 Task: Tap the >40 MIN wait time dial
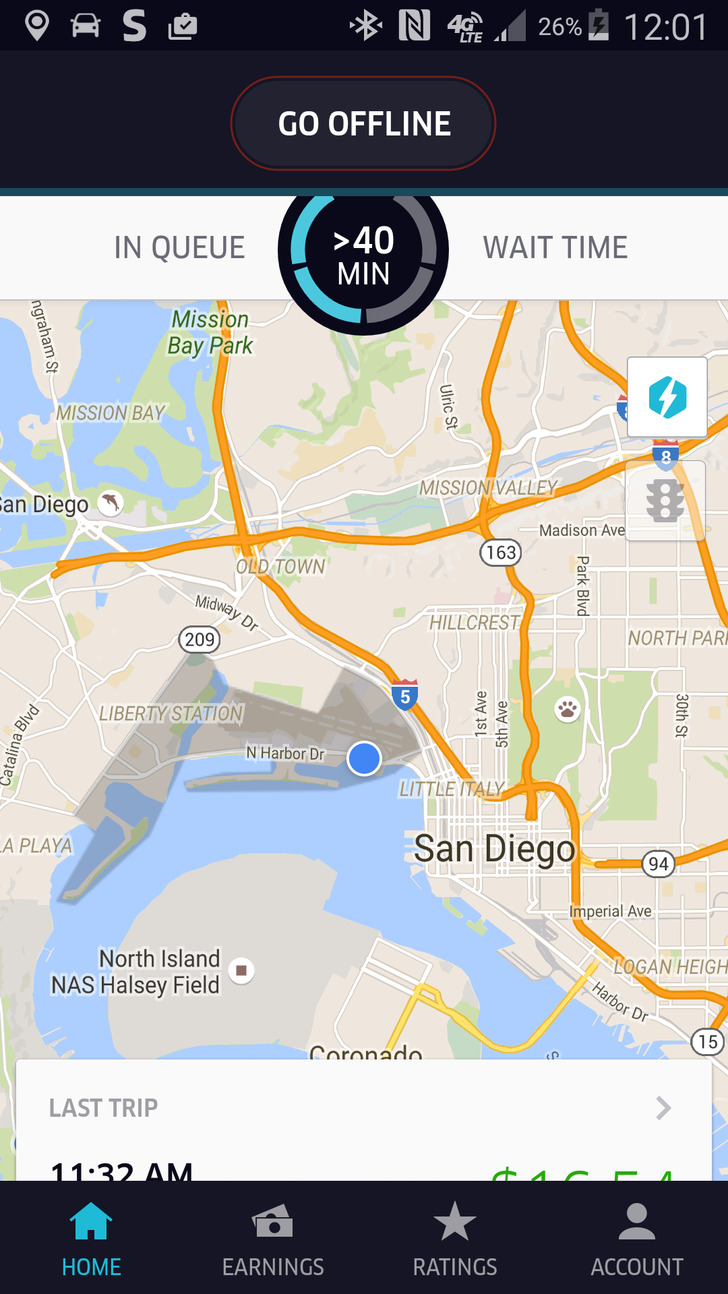point(363,251)
